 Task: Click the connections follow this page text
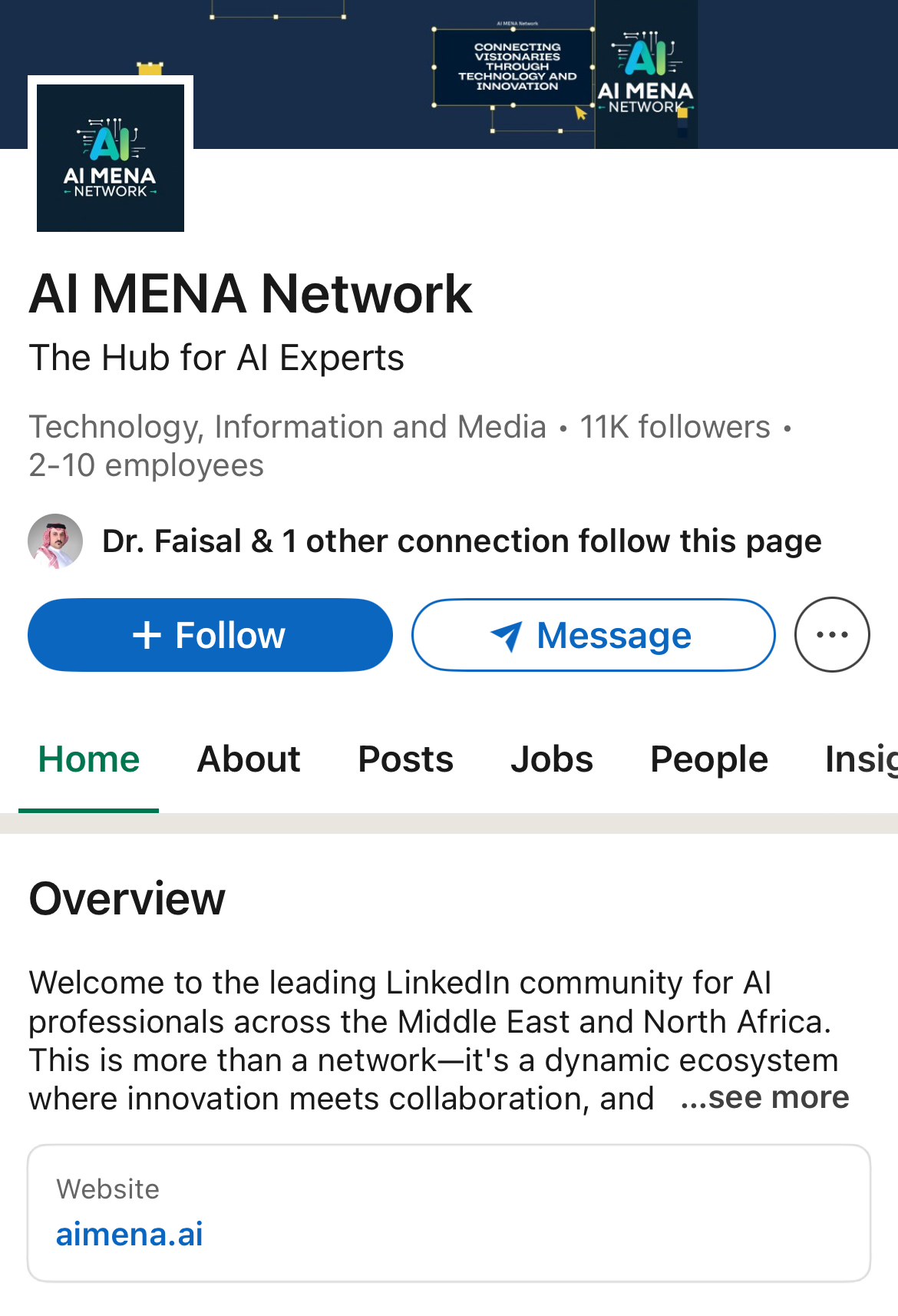(x=461, y=541)
